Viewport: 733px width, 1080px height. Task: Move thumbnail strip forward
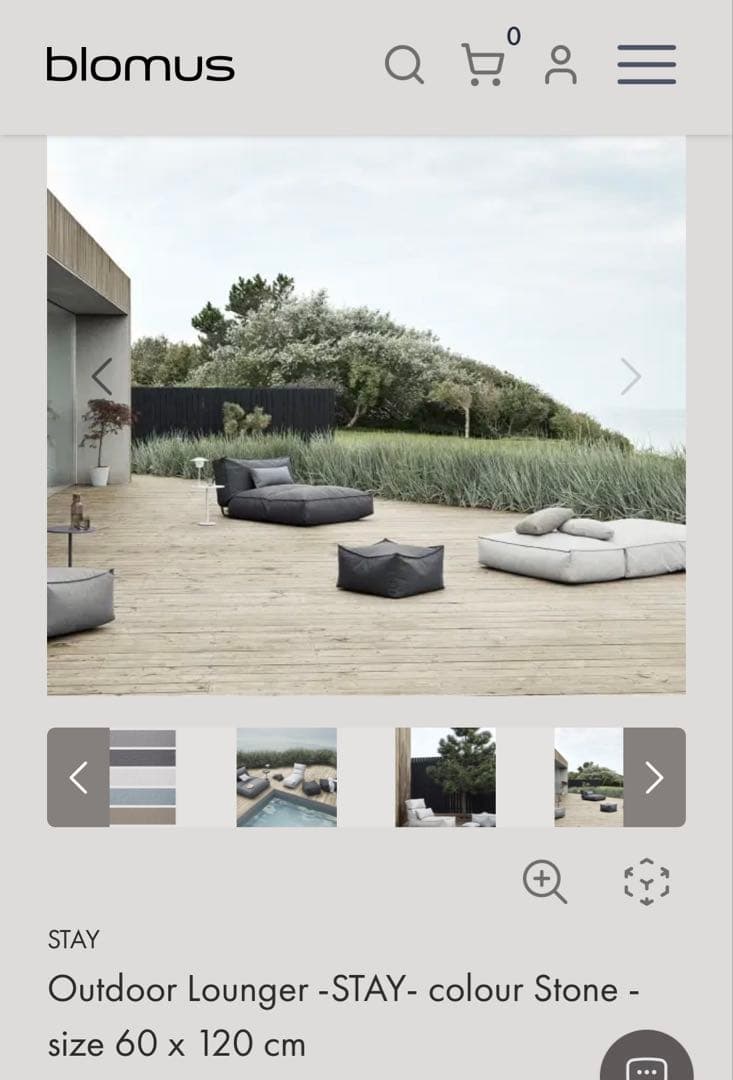click(x=654, y=777)
